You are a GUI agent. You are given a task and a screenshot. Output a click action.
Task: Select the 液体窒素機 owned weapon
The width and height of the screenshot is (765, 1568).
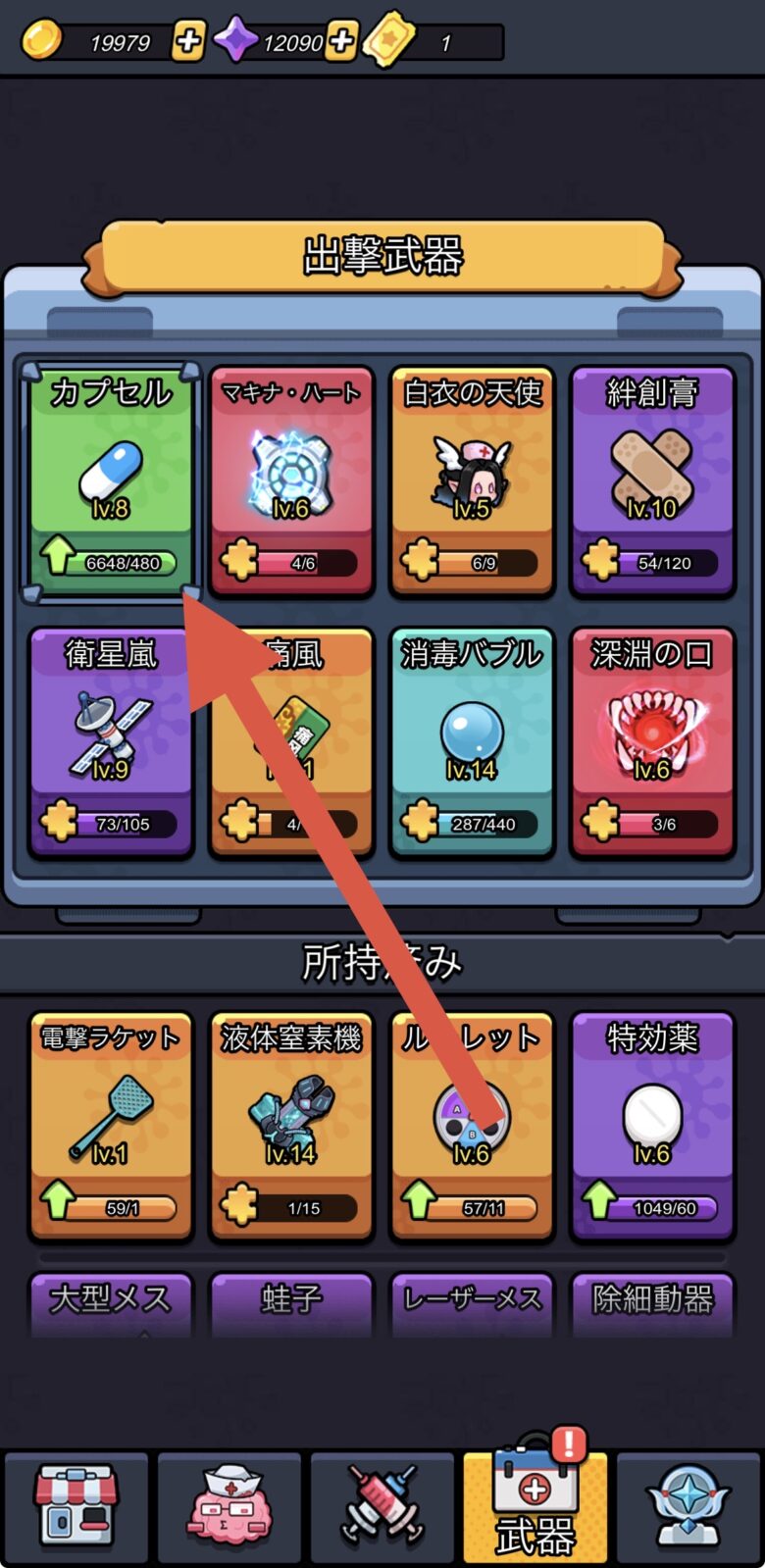[291, 1126]
